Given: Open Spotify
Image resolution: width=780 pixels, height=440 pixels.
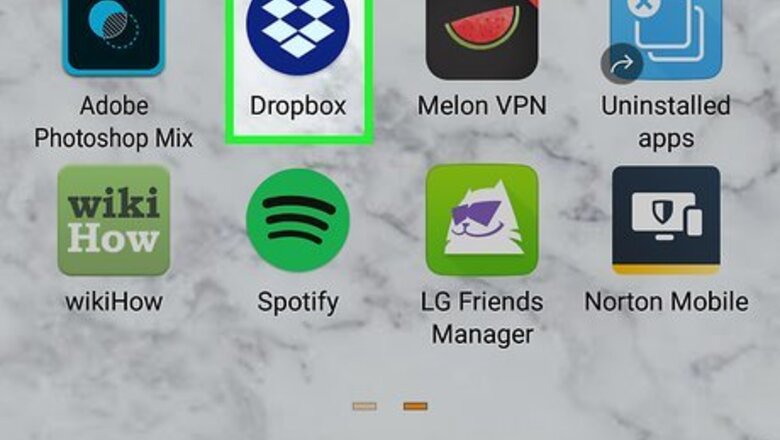Looking at the screenshot, I should [x=297, y=221].
